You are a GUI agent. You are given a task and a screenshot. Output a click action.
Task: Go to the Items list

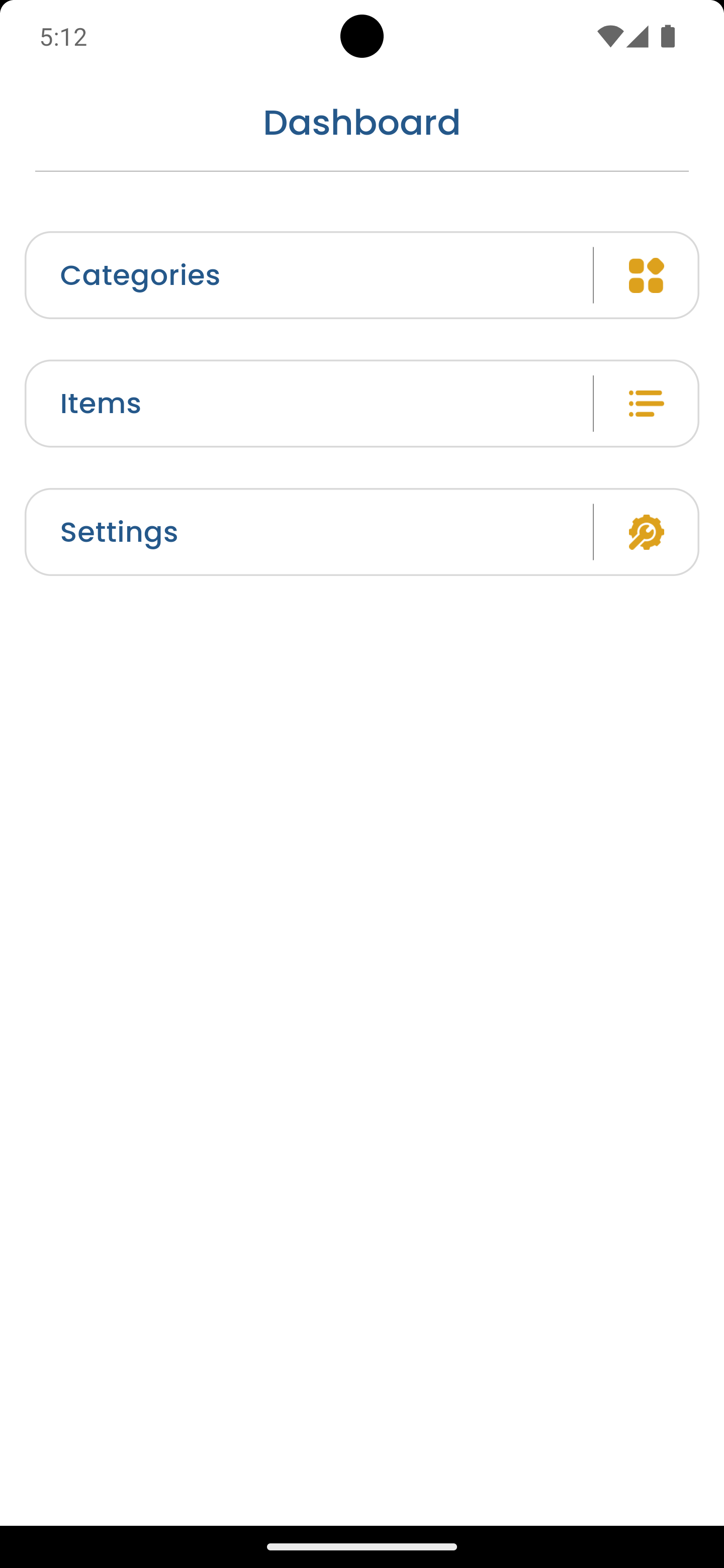pyautogui.click(x=361, y=404)
